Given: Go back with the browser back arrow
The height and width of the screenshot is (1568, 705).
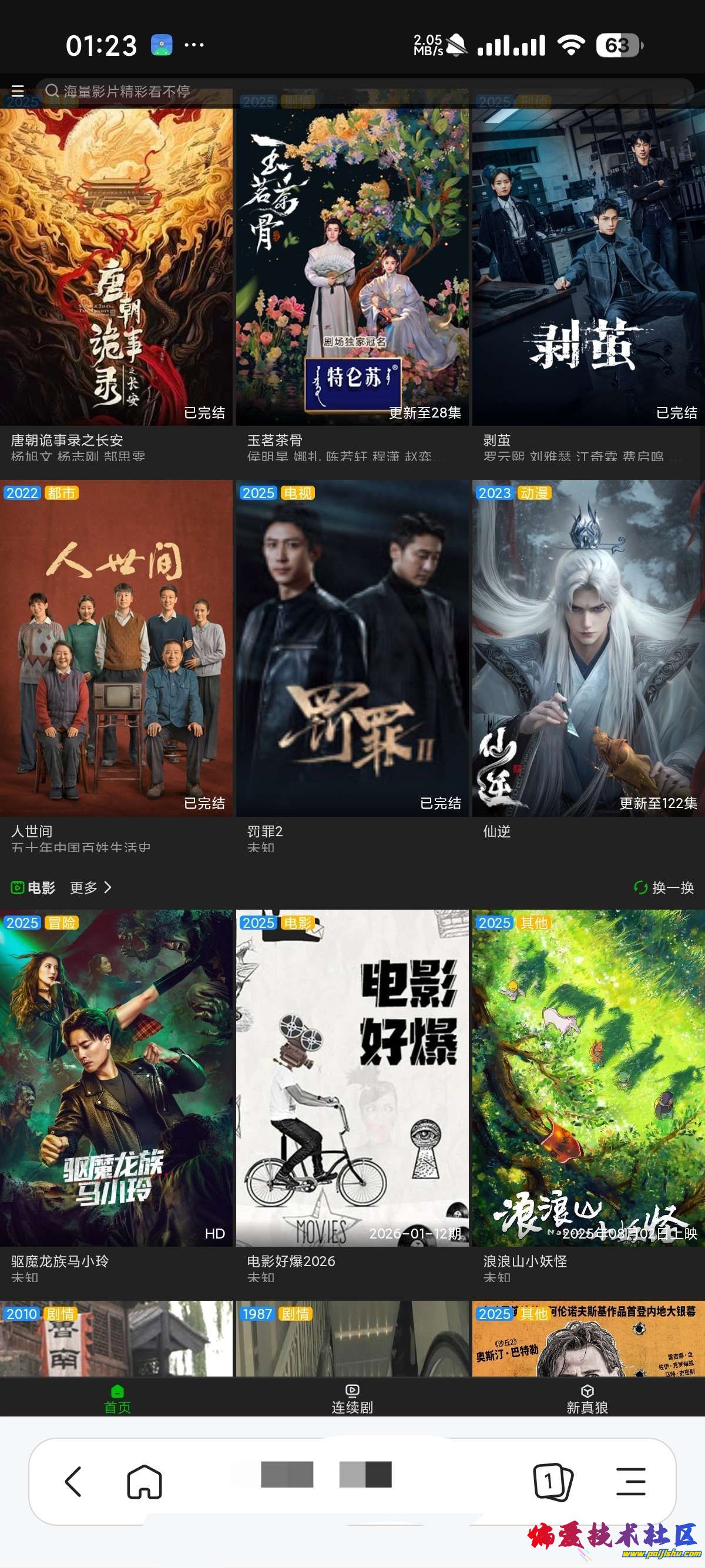Looking at the screenshot, I should point(73,1481).
